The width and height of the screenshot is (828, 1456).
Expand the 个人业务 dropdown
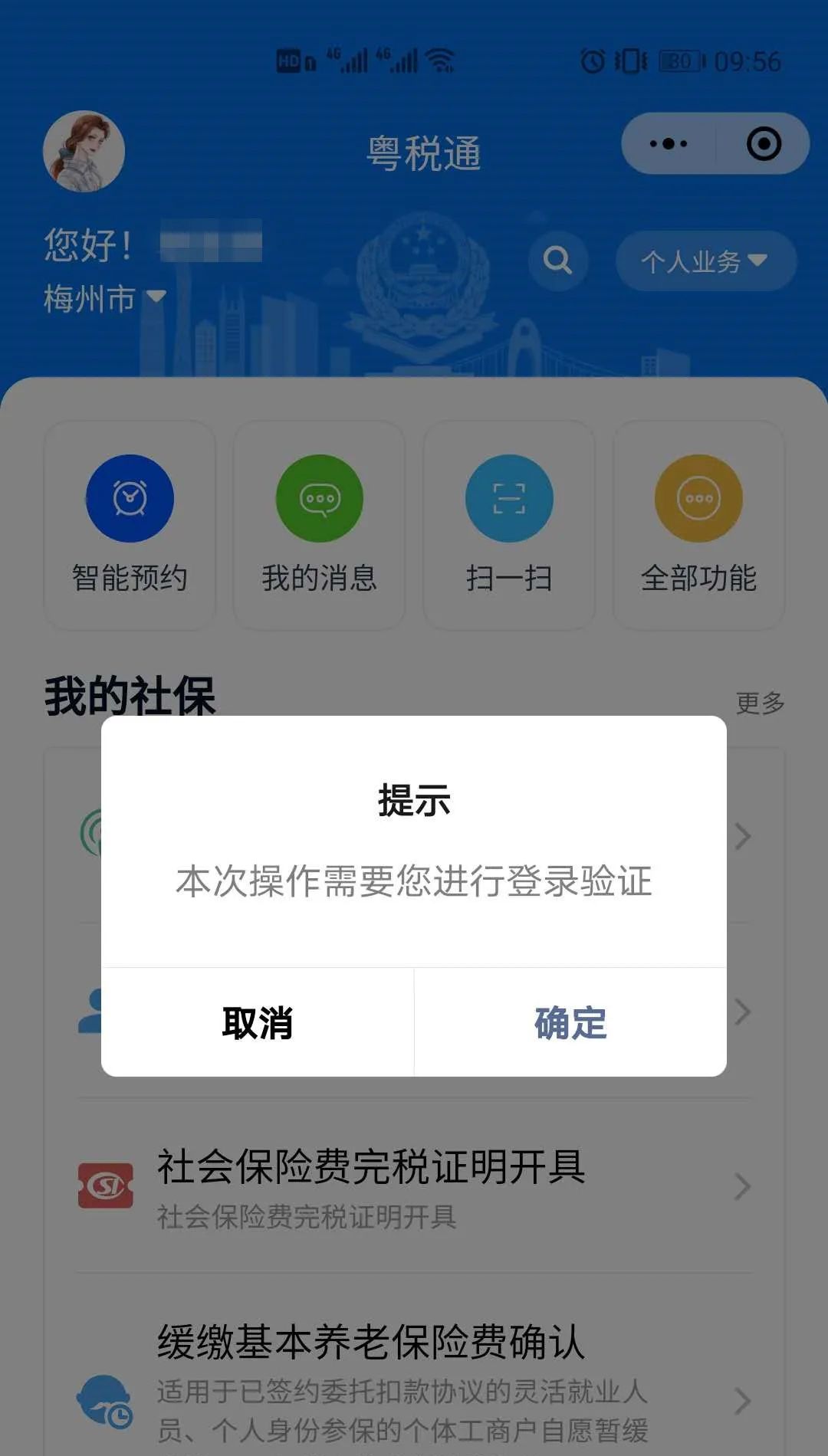(x=705, y=261)
